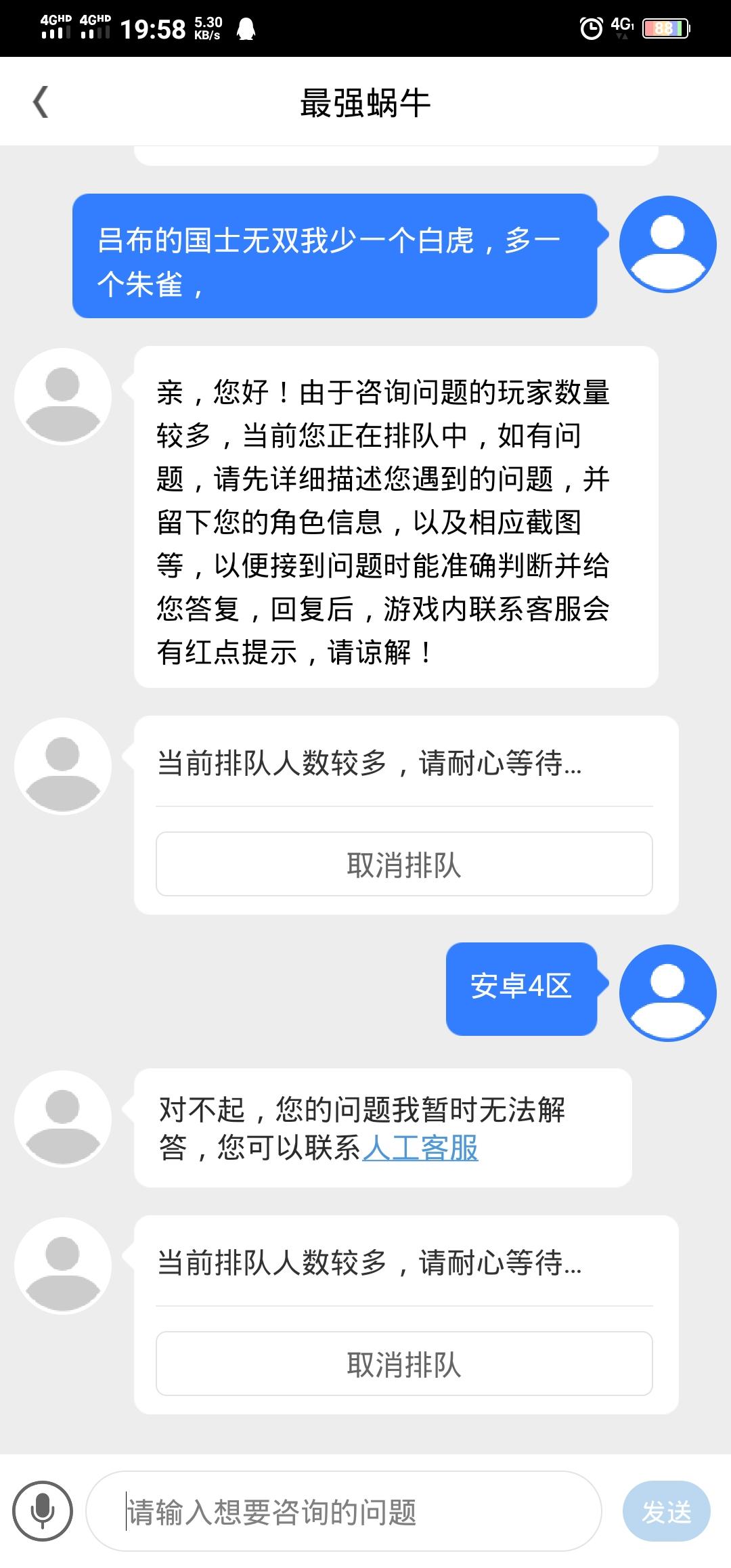
Task: Tap the 发送 send button
Action: tap(666, 1511)
